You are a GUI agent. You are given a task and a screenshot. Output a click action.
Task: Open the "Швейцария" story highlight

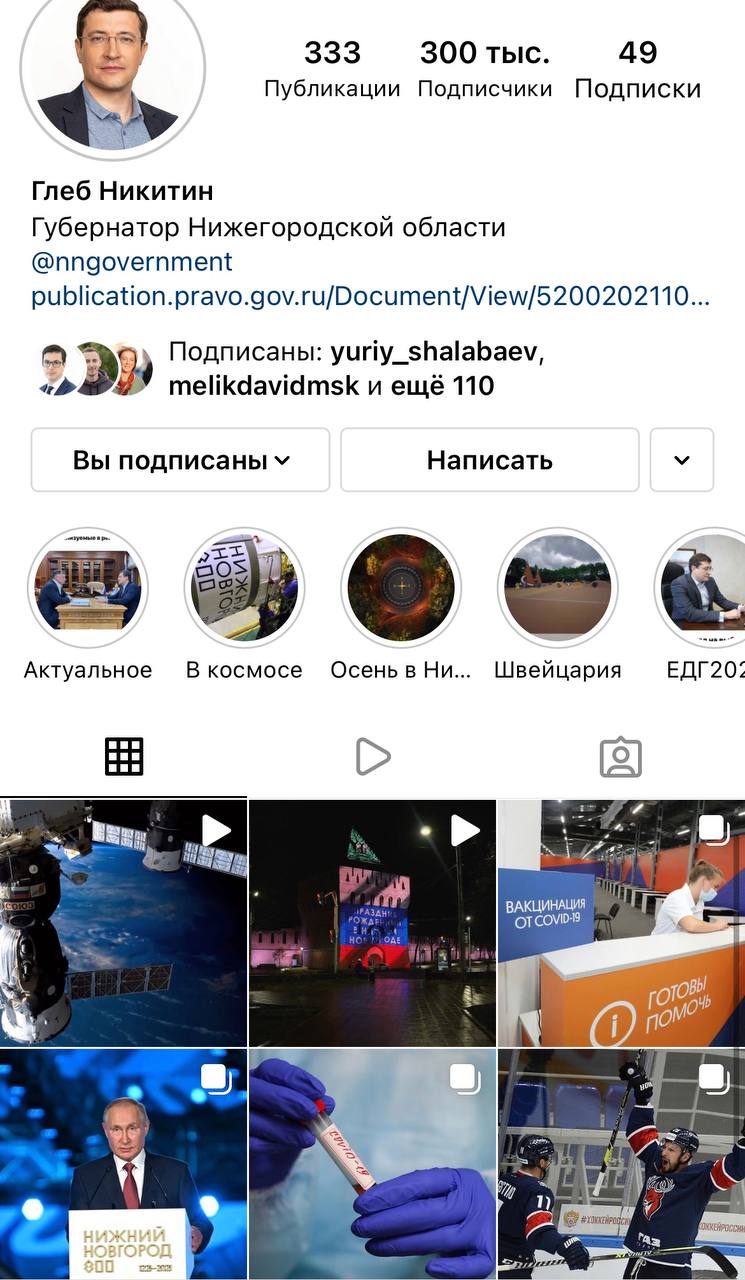tap(557, 588)
